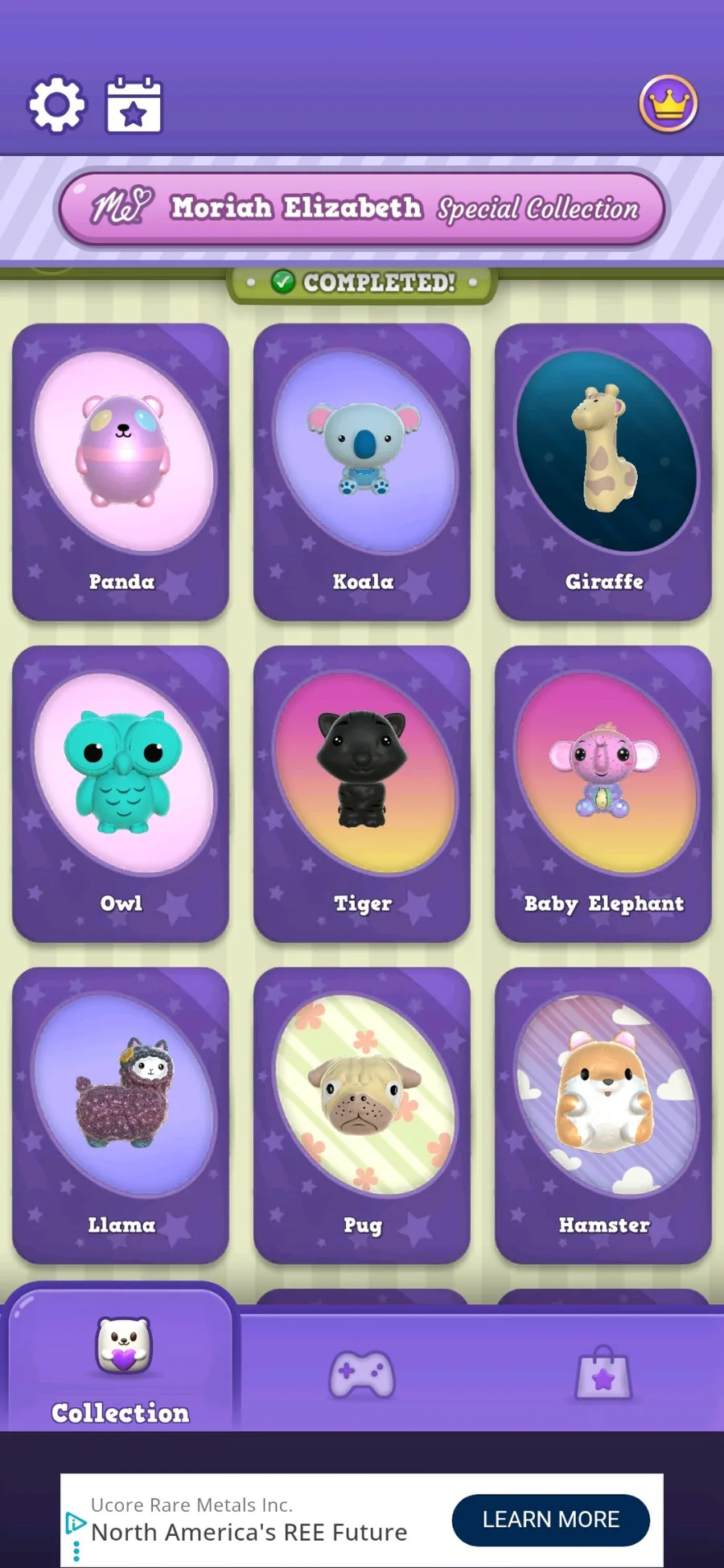Open Moriah Elizabeth Special Collection banner

pyautogui.click(x=362, y=208)
